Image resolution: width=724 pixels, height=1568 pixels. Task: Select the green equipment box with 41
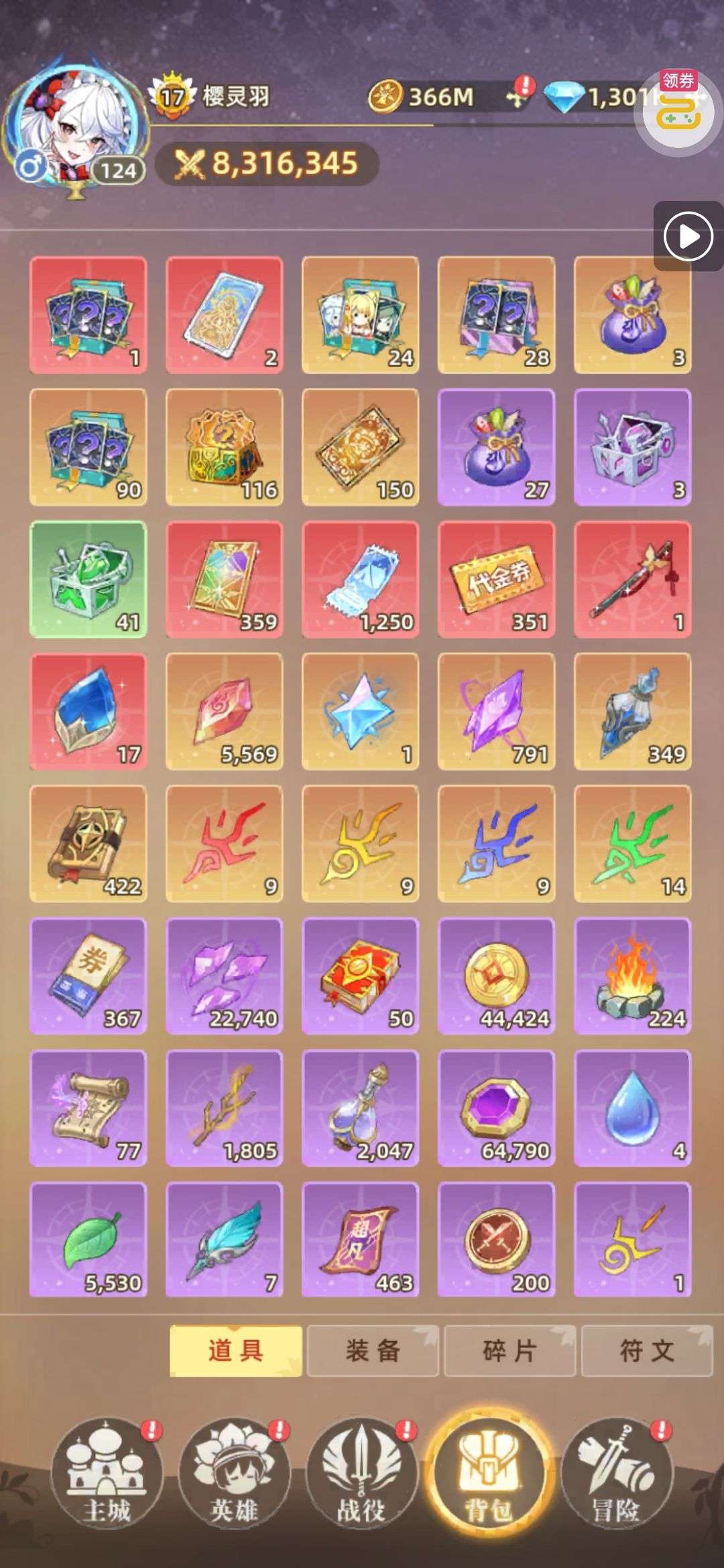[x=88, y=579]
